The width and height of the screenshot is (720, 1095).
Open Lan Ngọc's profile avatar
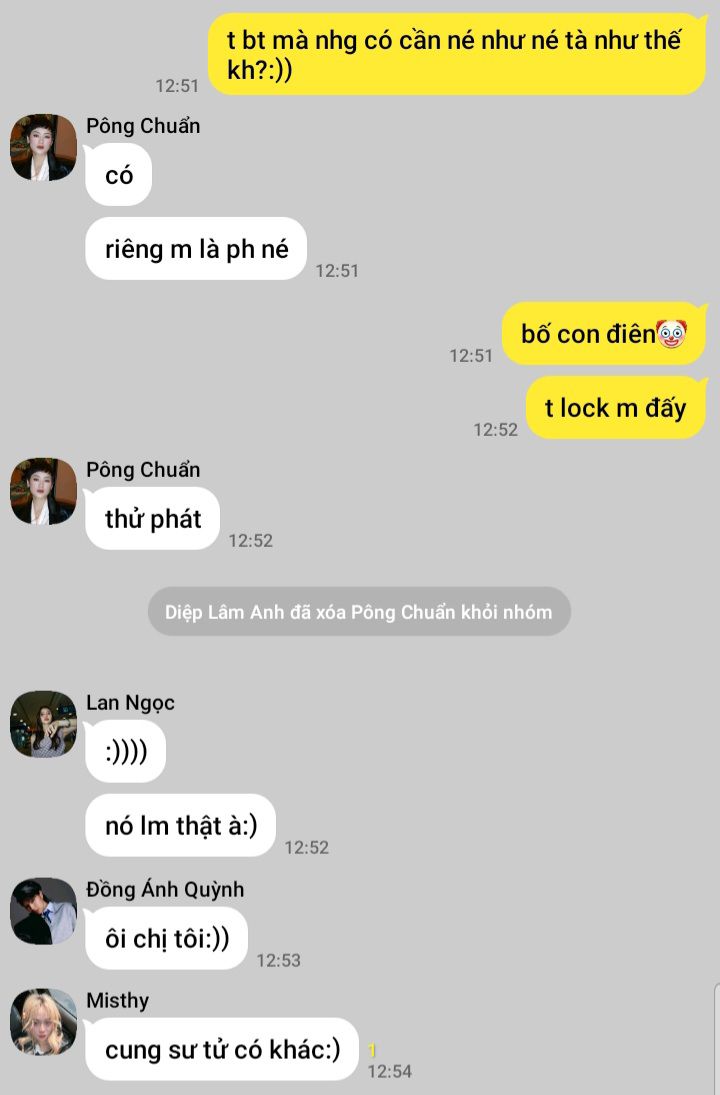[x=43, y=724]
